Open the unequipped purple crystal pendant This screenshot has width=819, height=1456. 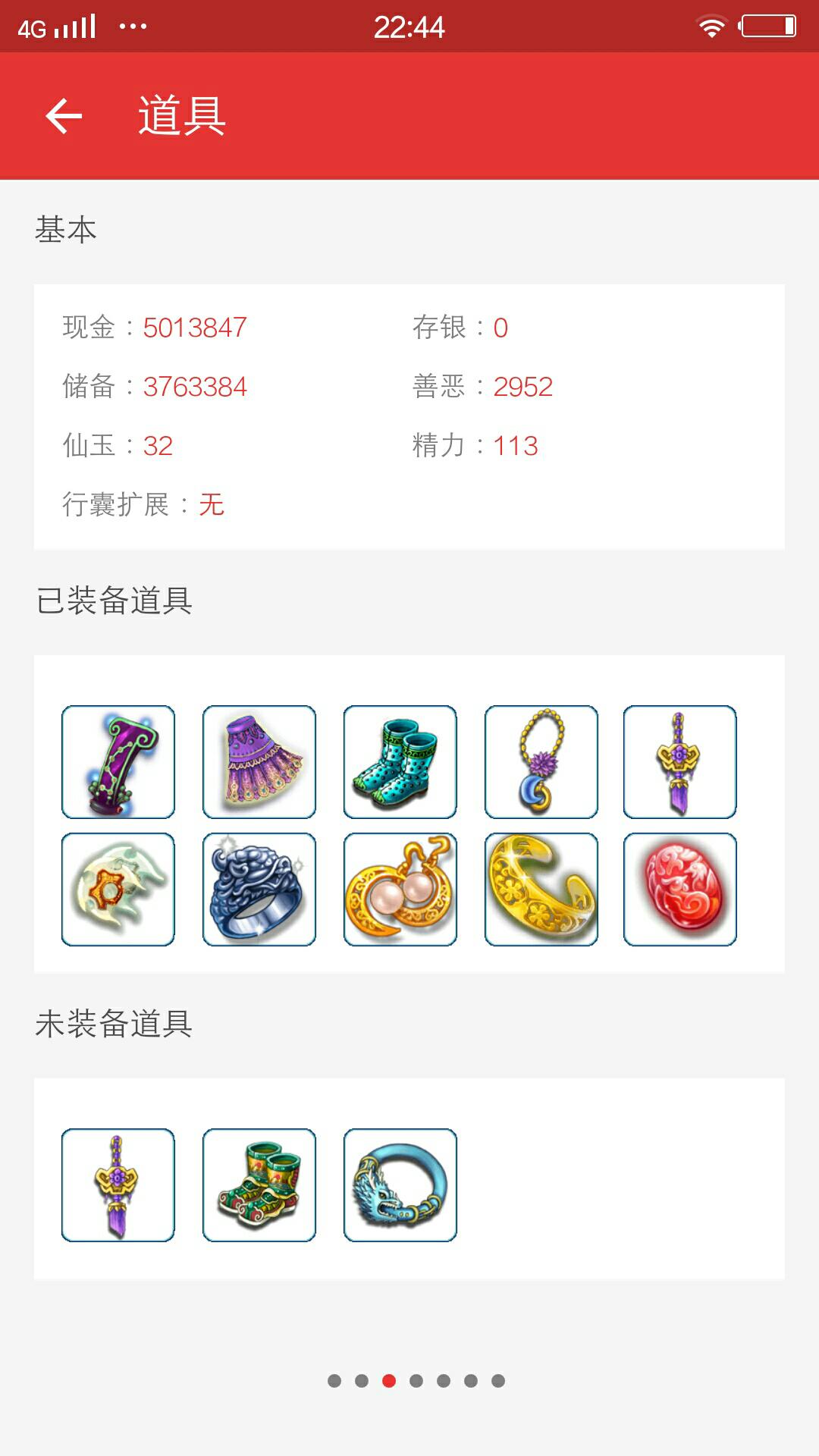[118, 1185]
